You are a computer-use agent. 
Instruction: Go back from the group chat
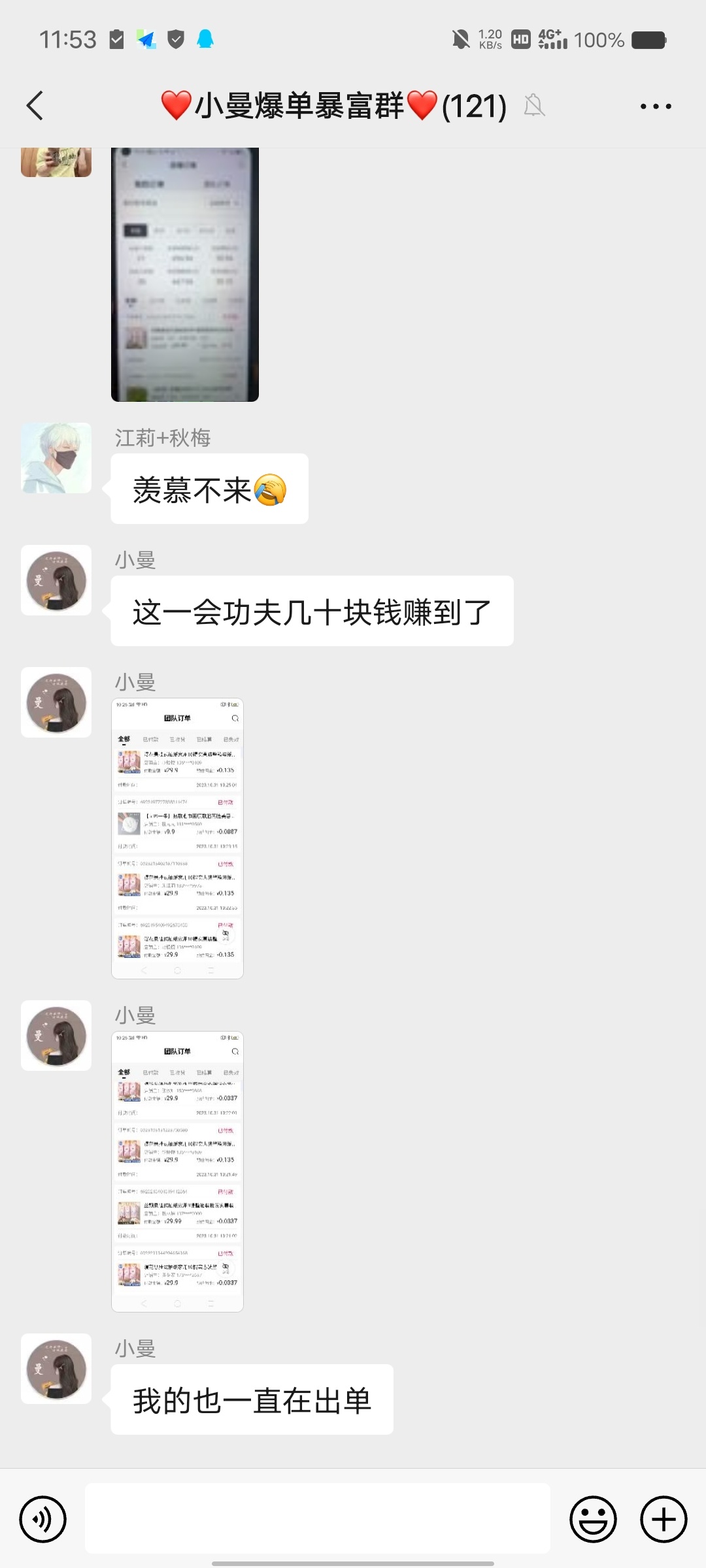[x=35, y=106]
